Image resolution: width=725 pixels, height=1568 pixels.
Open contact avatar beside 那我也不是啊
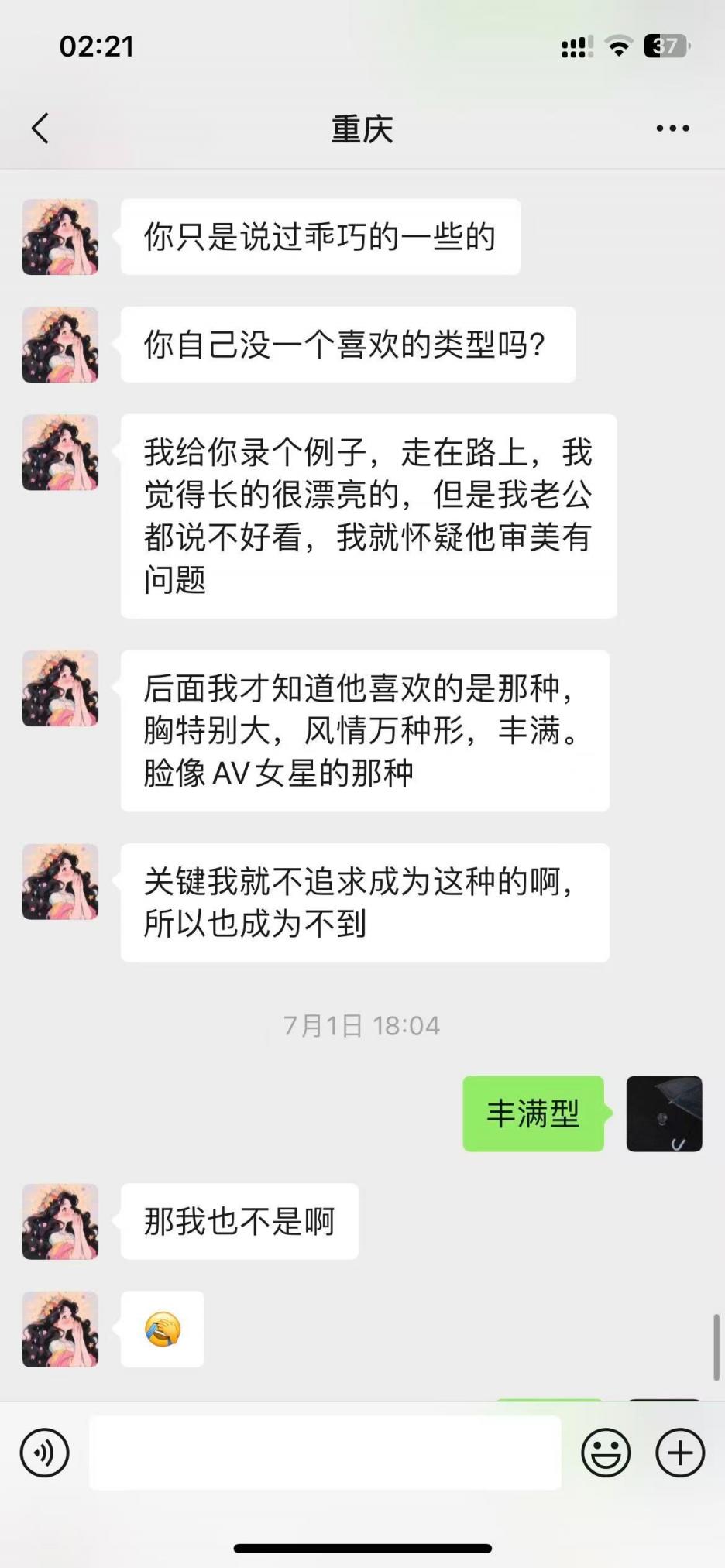60,1221
